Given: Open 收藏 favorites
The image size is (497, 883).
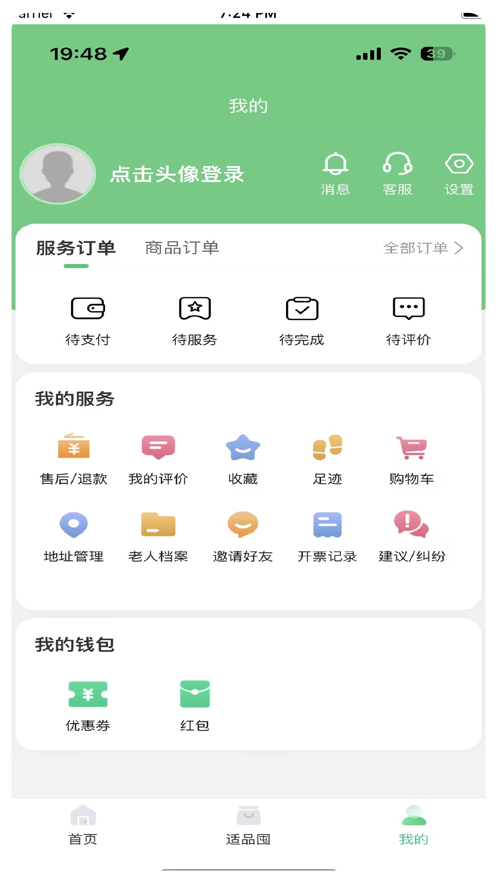Looking at the screenshot, I should click(243, 460).
